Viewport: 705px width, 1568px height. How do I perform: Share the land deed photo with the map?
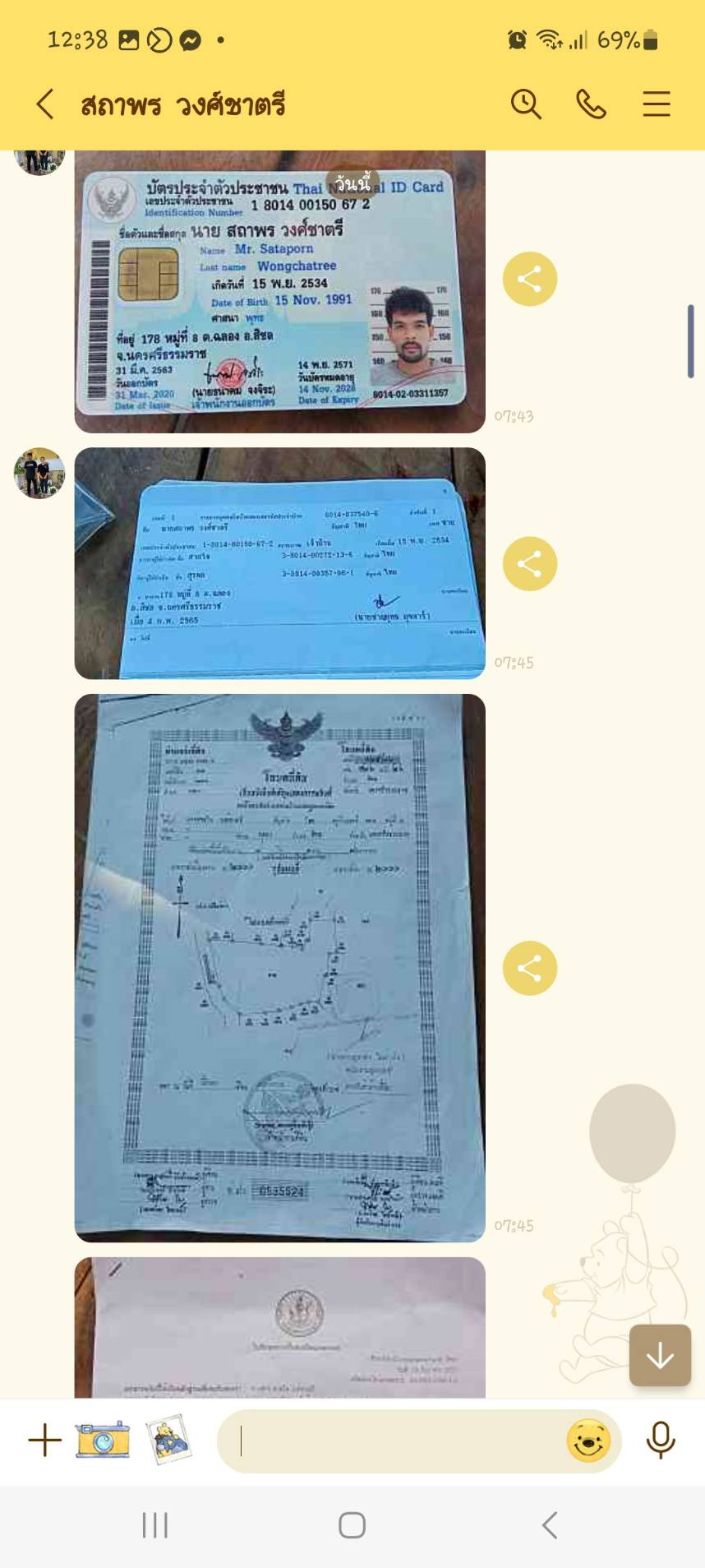click(530, 968)
